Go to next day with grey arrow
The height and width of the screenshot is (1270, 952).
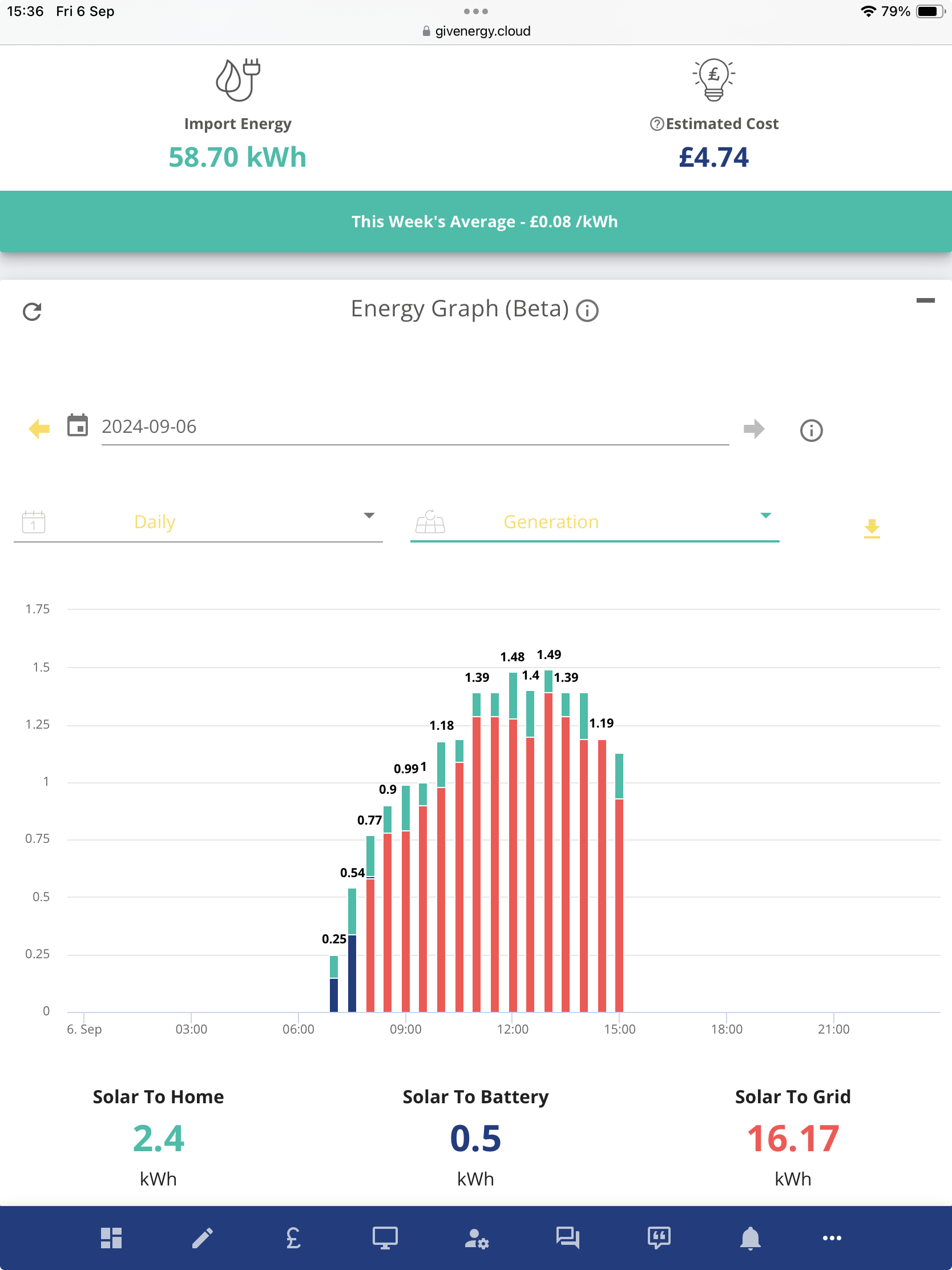pos(754,428)
